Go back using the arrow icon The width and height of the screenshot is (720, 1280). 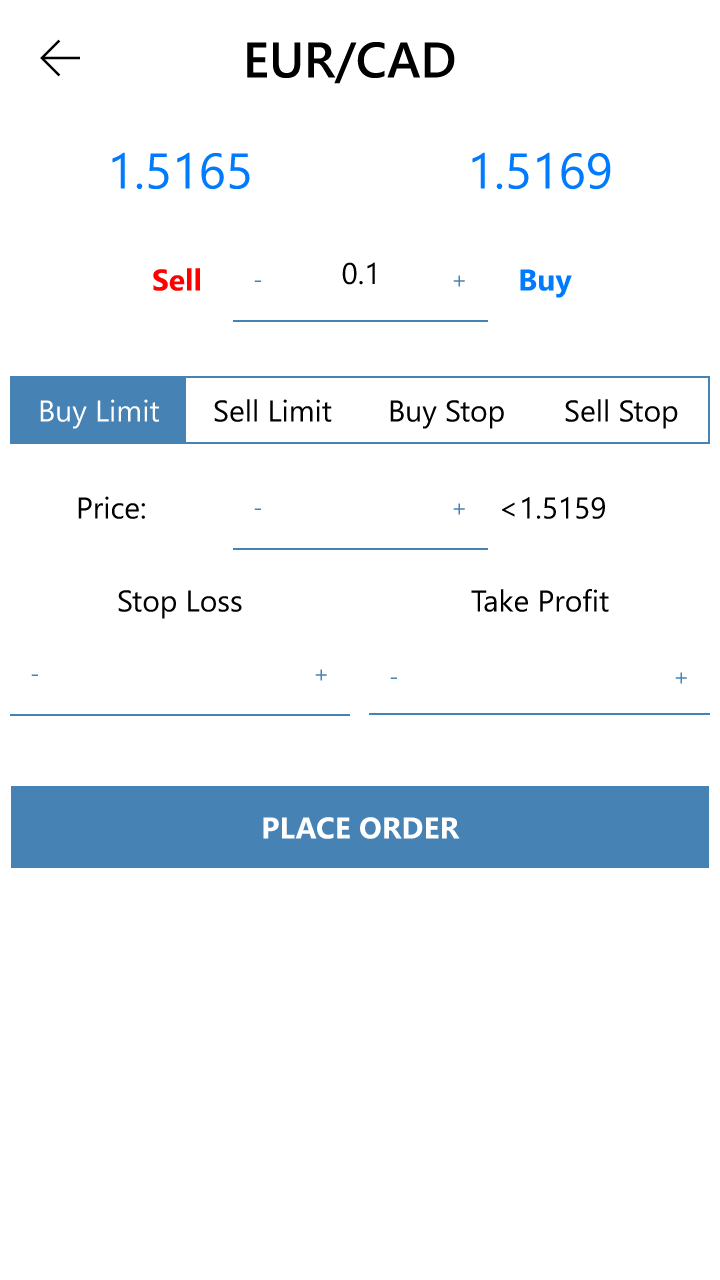click(60, 59)
